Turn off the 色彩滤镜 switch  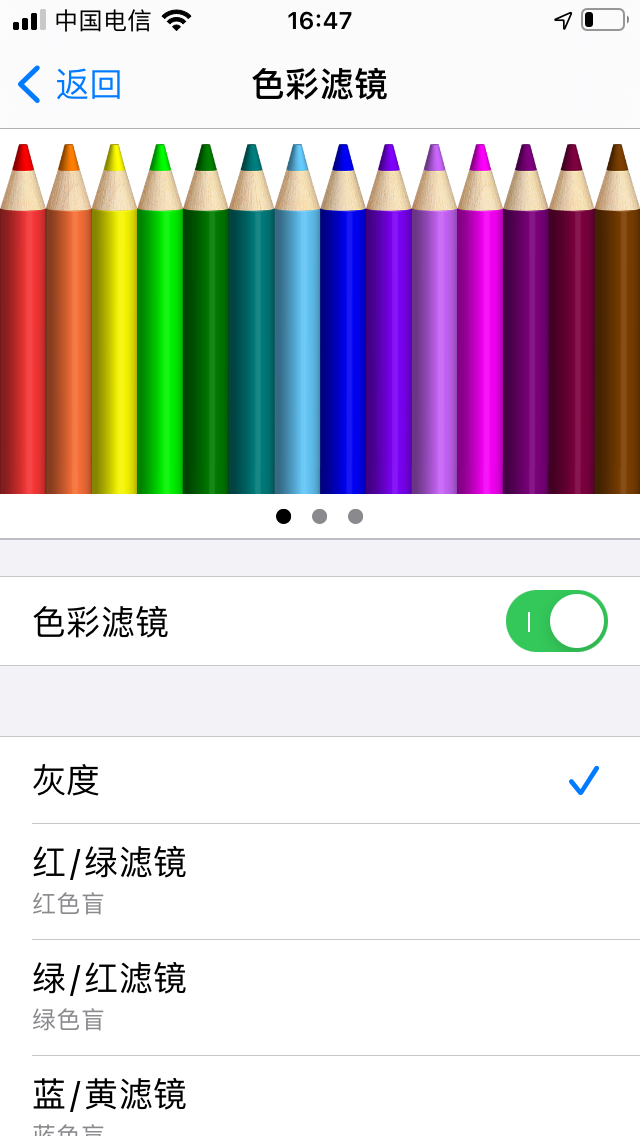[556, 621]
